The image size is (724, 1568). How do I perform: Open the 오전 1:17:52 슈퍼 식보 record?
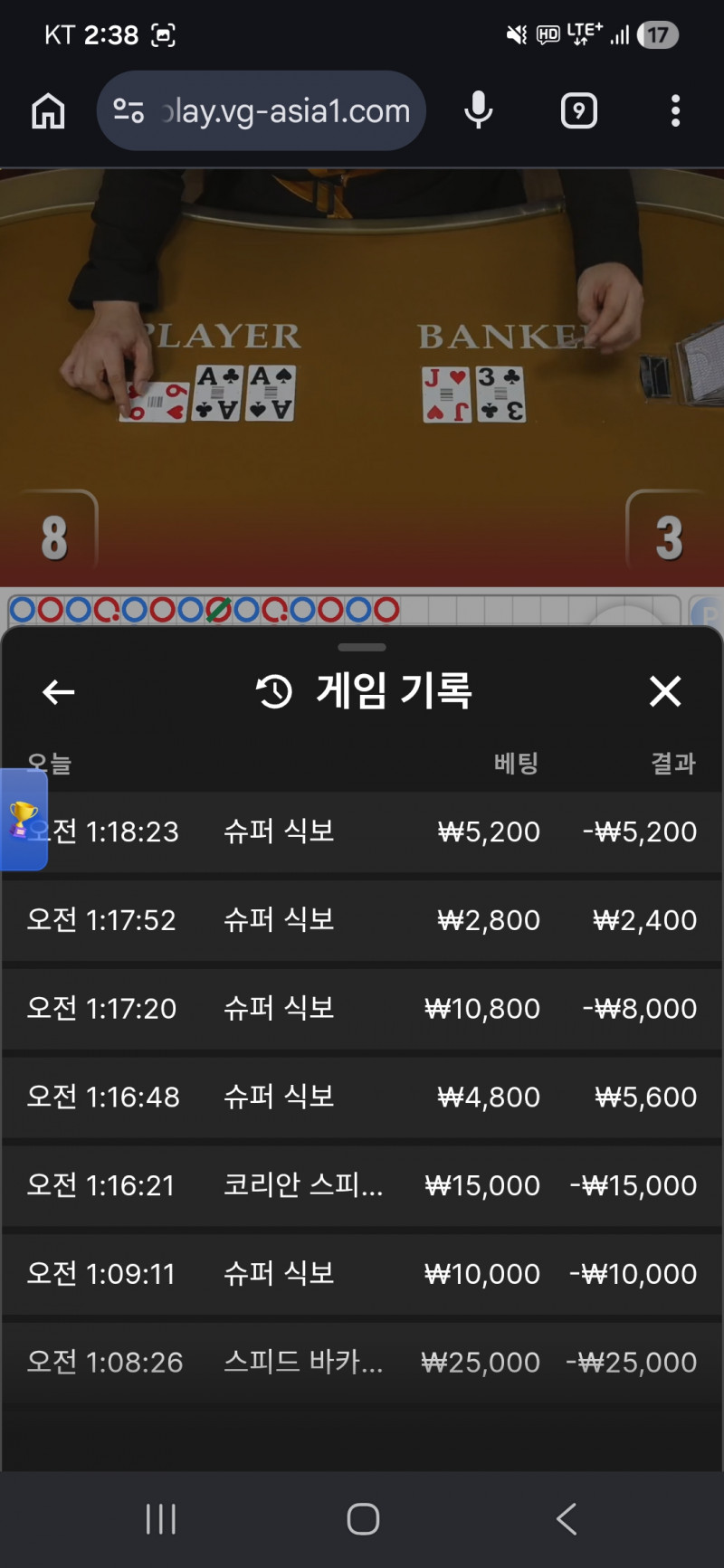(362, 920)
